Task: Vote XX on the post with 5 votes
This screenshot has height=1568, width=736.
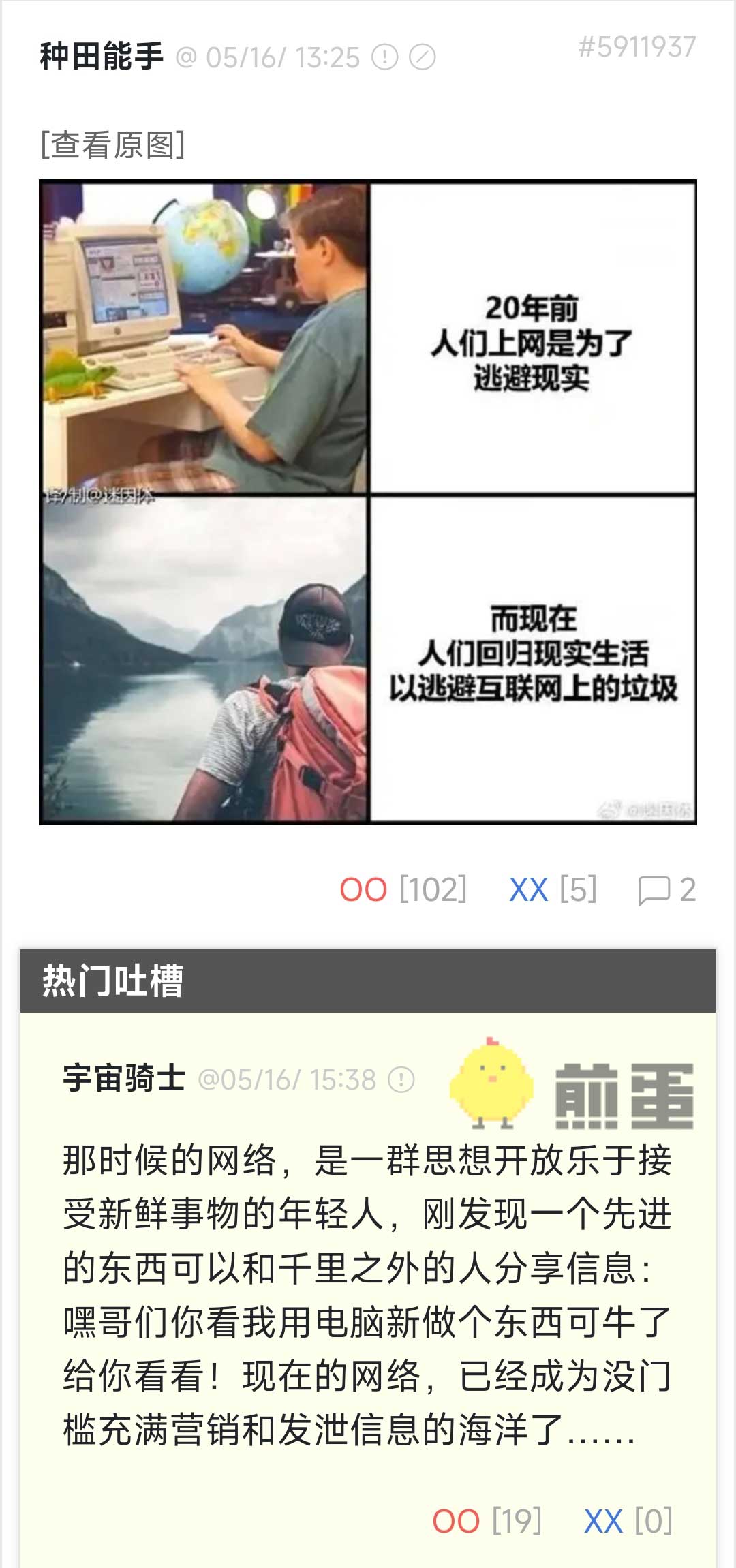Action: coord(529,889)
